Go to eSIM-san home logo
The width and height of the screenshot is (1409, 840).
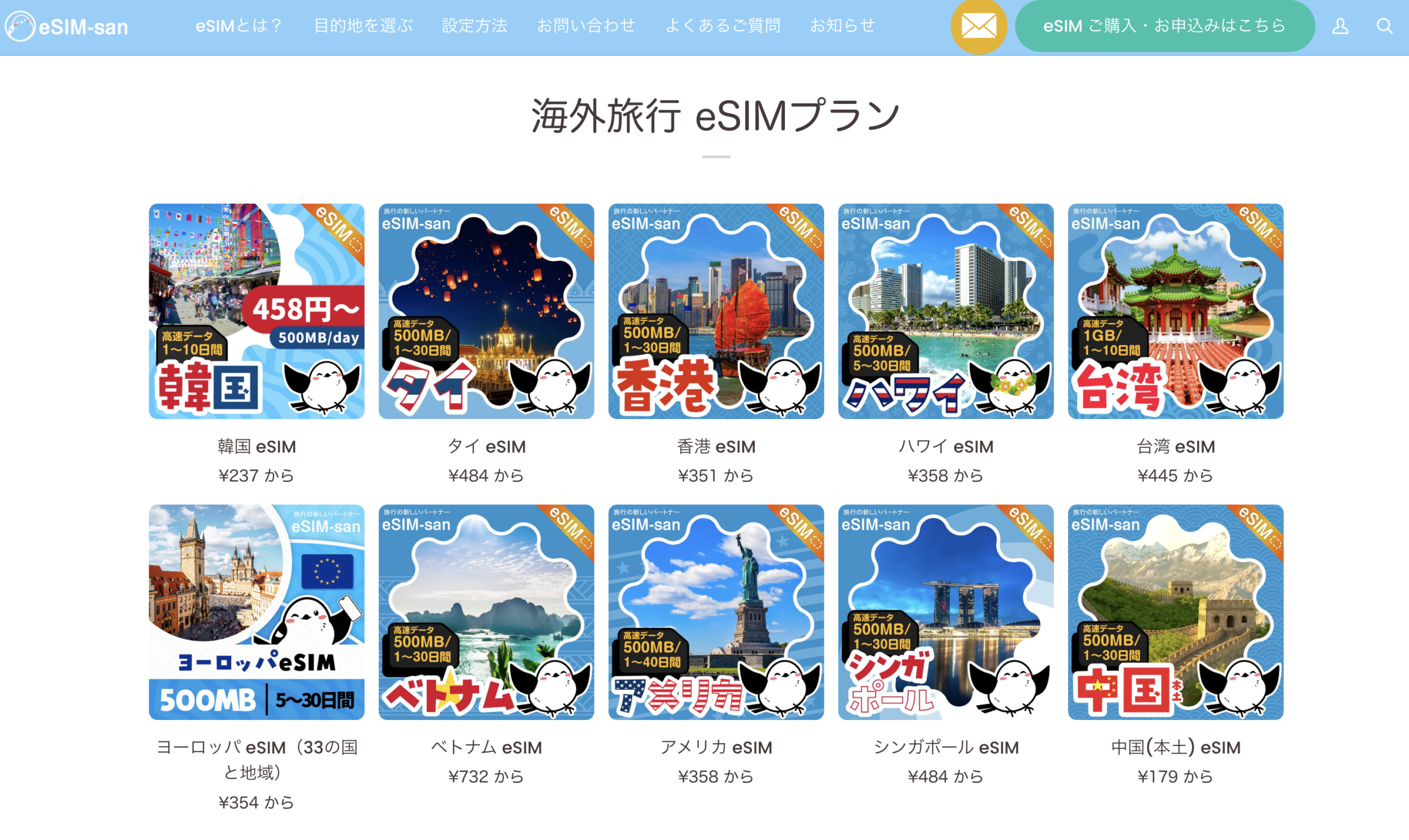pos(67,26)
